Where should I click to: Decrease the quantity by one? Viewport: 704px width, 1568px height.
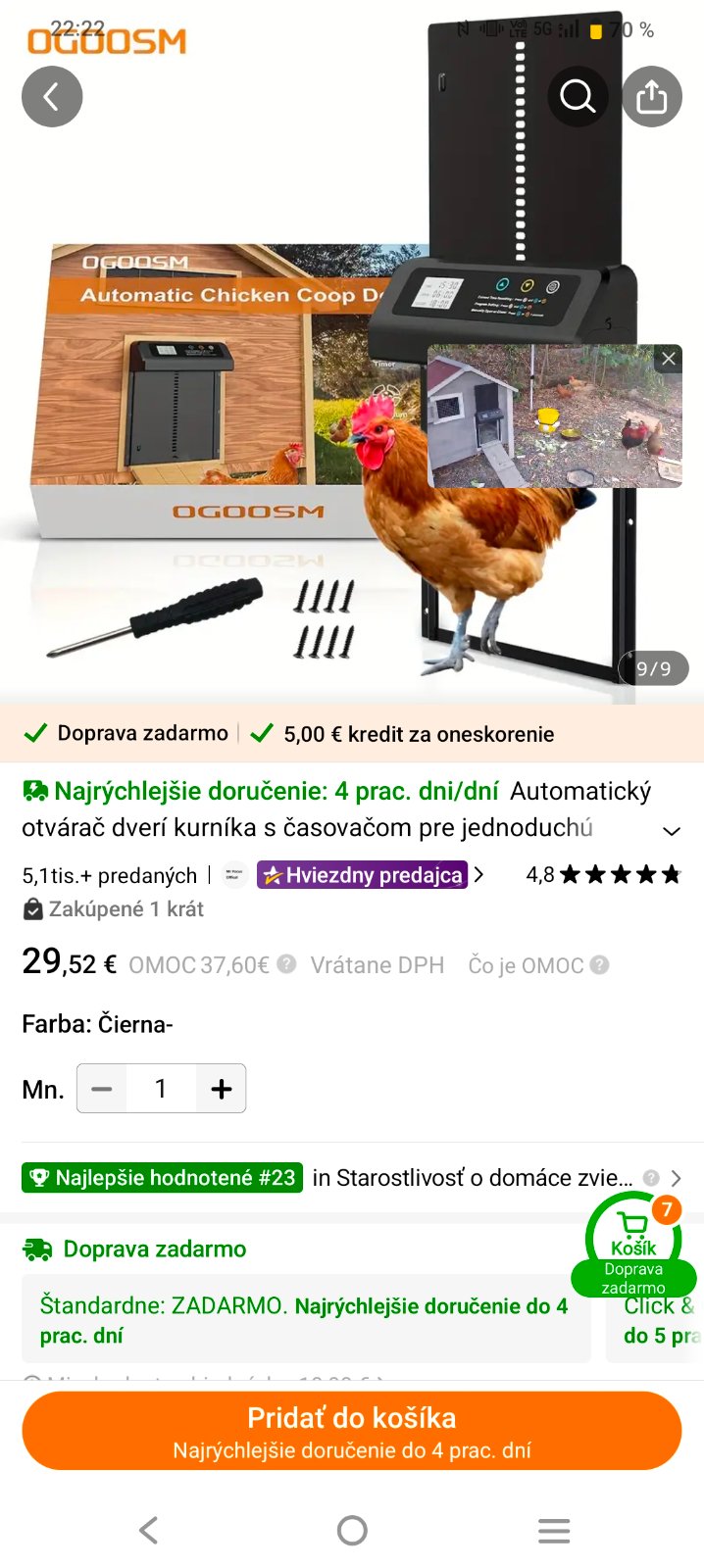[102, 1089]
